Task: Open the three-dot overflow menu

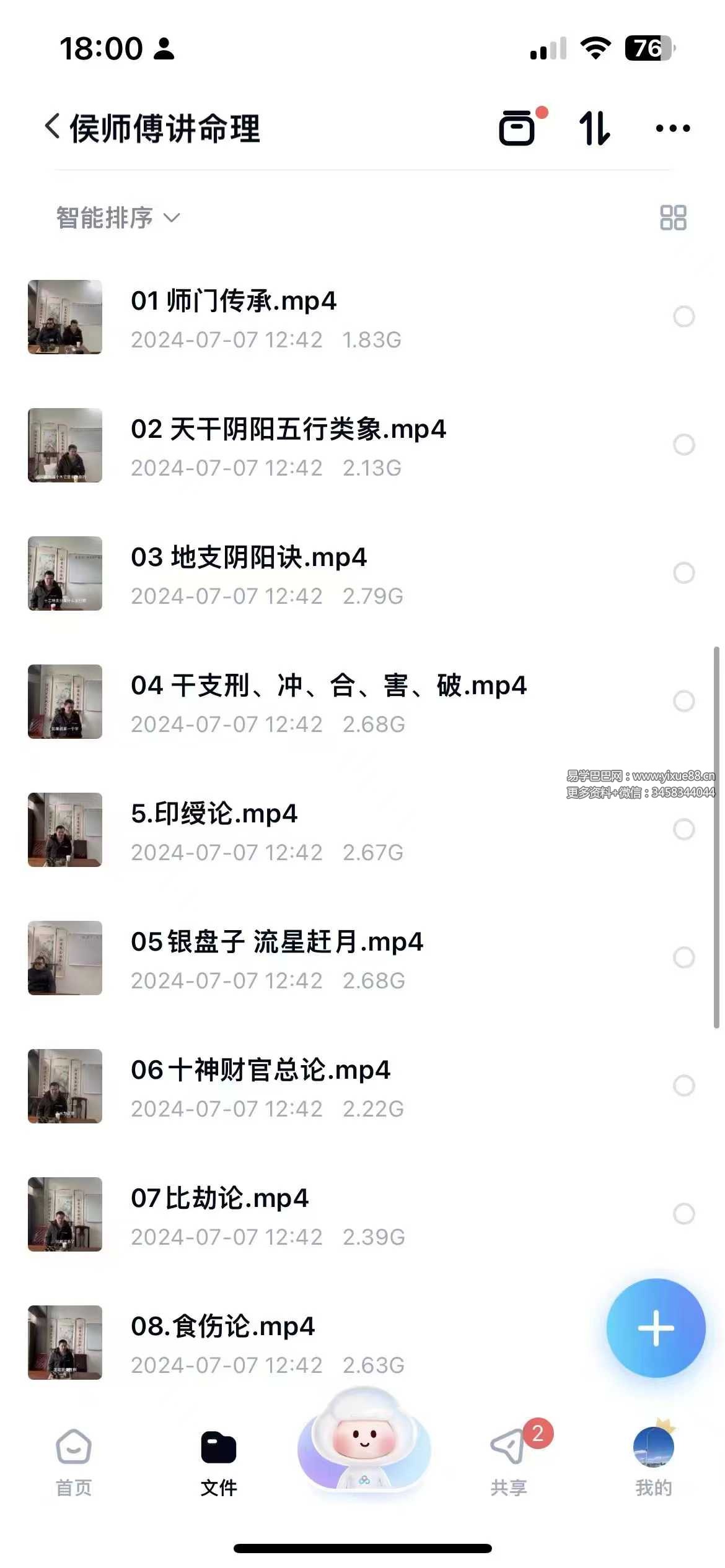Action: (673, 128)
